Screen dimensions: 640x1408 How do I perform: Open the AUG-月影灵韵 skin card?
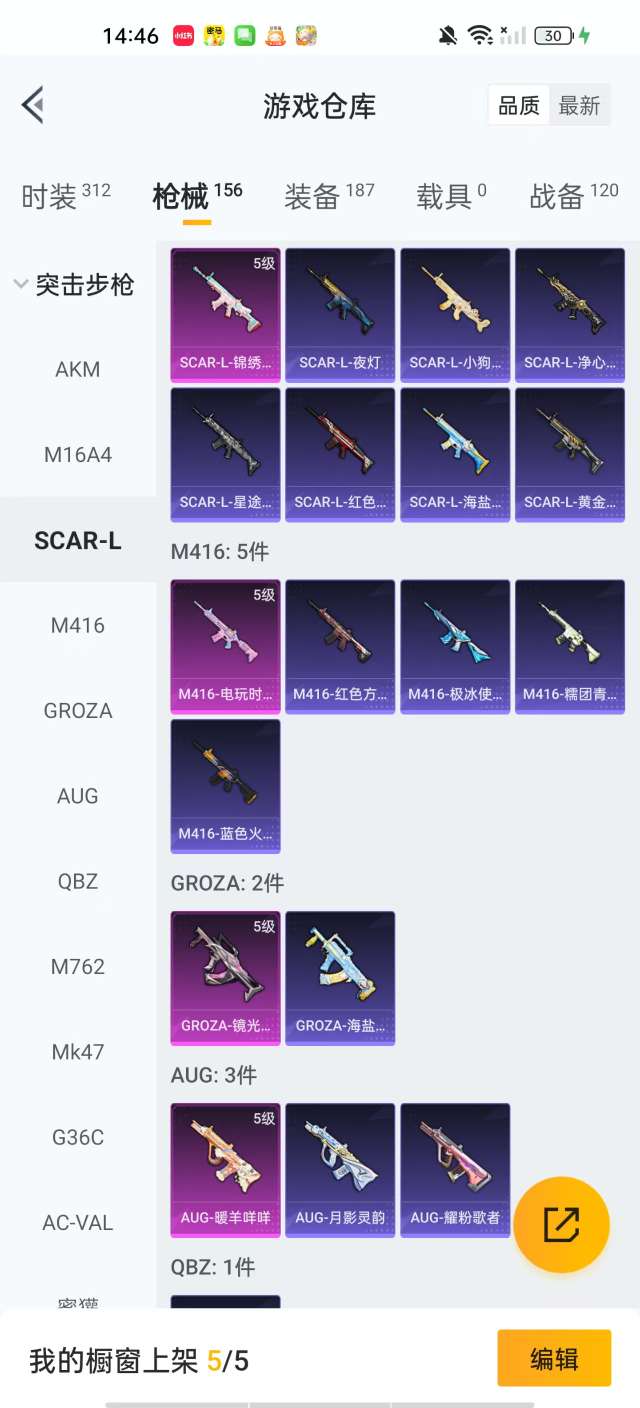point(340,1170)
